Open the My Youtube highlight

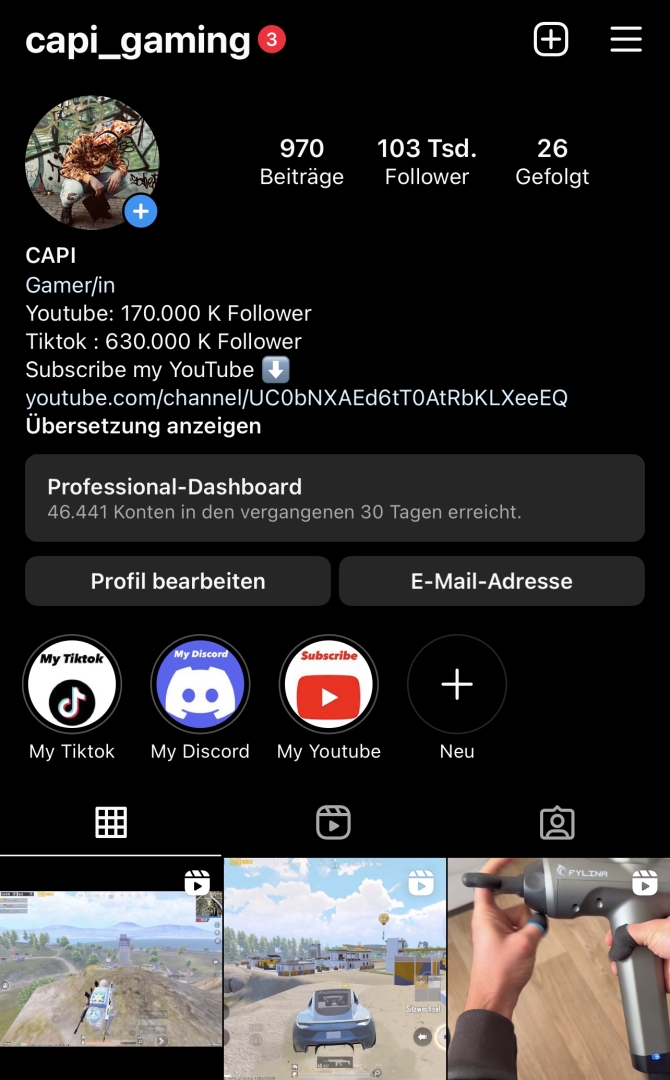coord(329,685)
